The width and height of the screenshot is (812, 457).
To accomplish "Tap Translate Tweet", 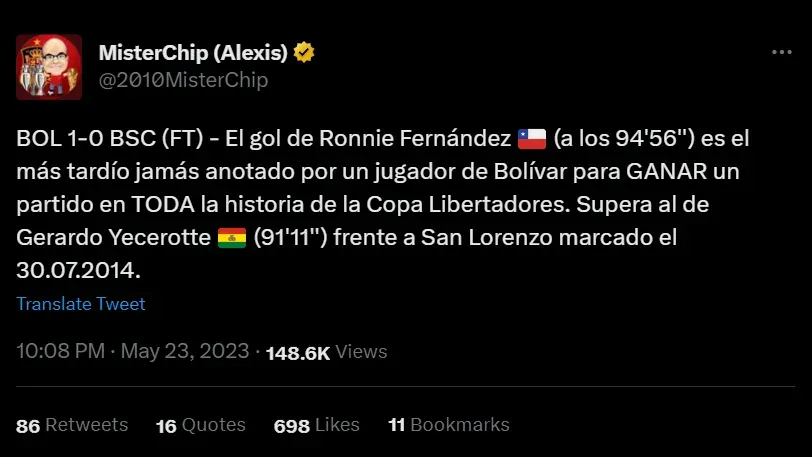I will [x=81, y=304].
